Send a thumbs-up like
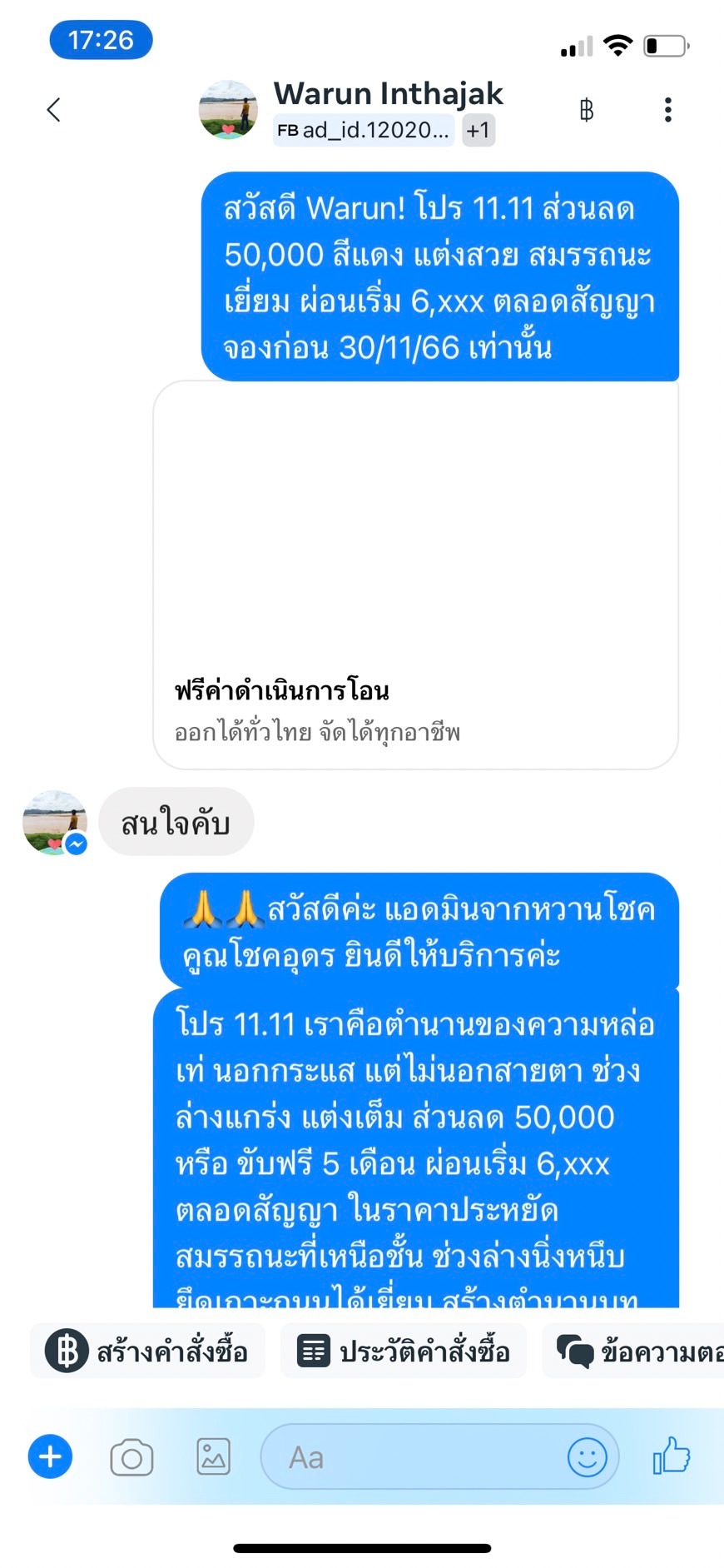Screen dimensions: 724x1568 pyautogui.click(x=672, y=1456)
